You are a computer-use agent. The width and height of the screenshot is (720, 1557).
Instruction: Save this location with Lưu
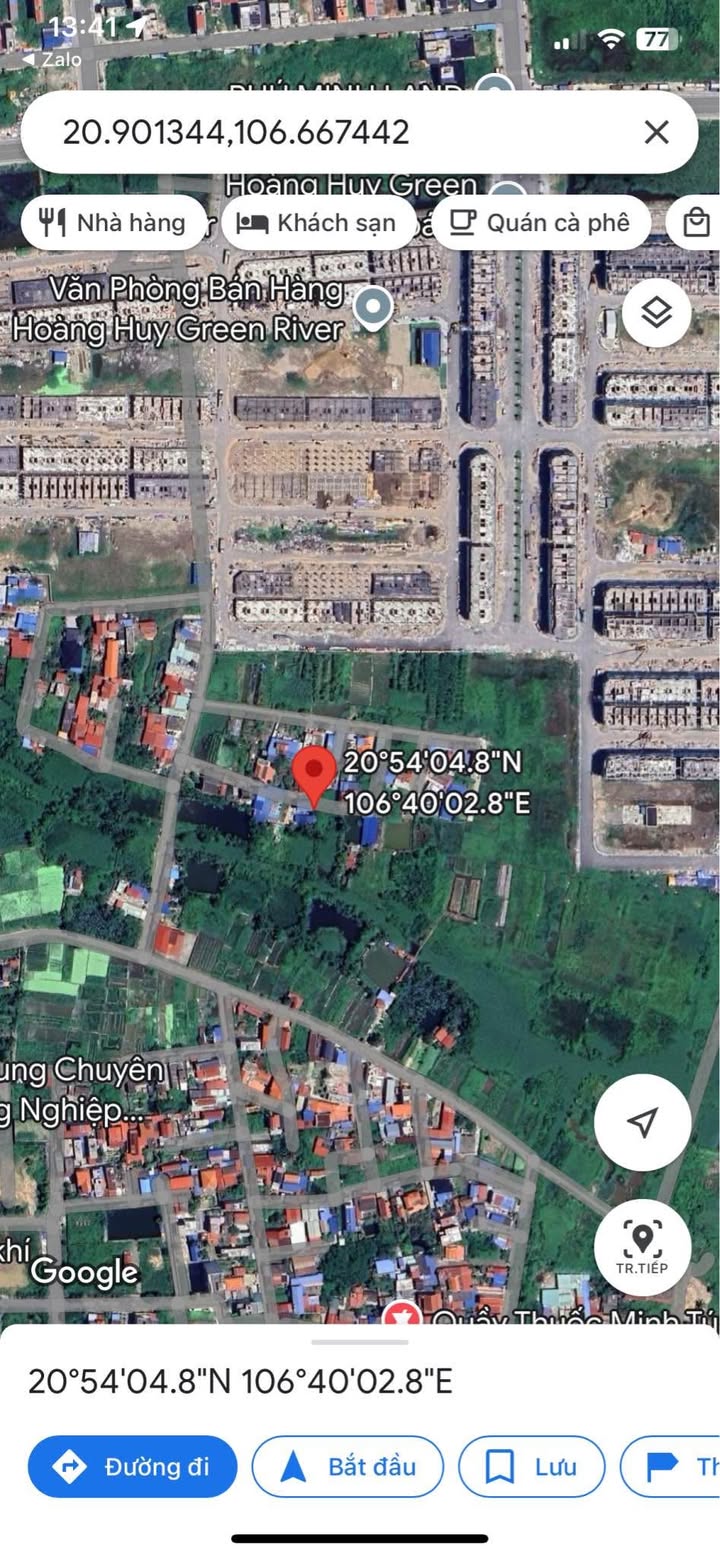pyautogui.click(x=531, y=1467)
